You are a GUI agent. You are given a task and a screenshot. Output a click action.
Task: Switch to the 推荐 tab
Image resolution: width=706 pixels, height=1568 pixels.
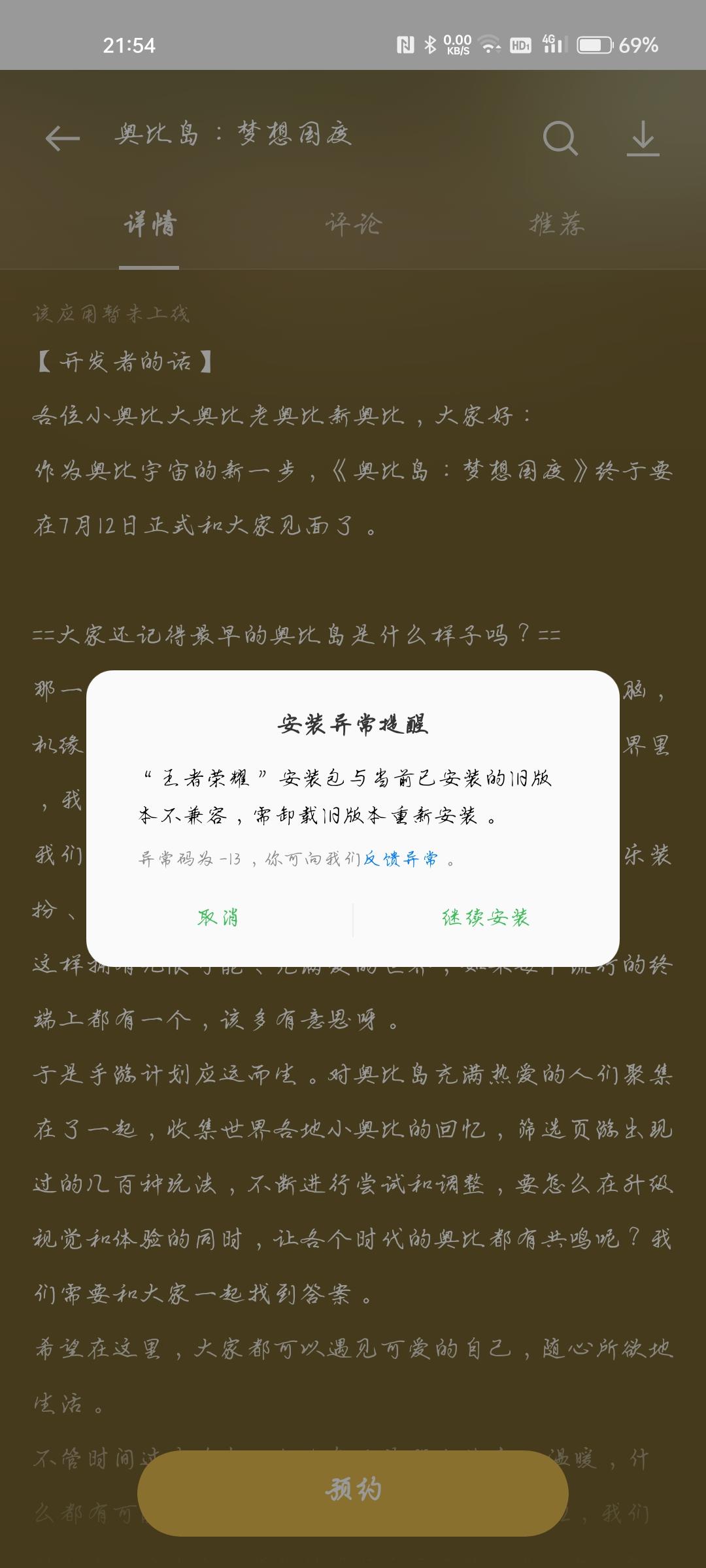click(x=557, y=225)
